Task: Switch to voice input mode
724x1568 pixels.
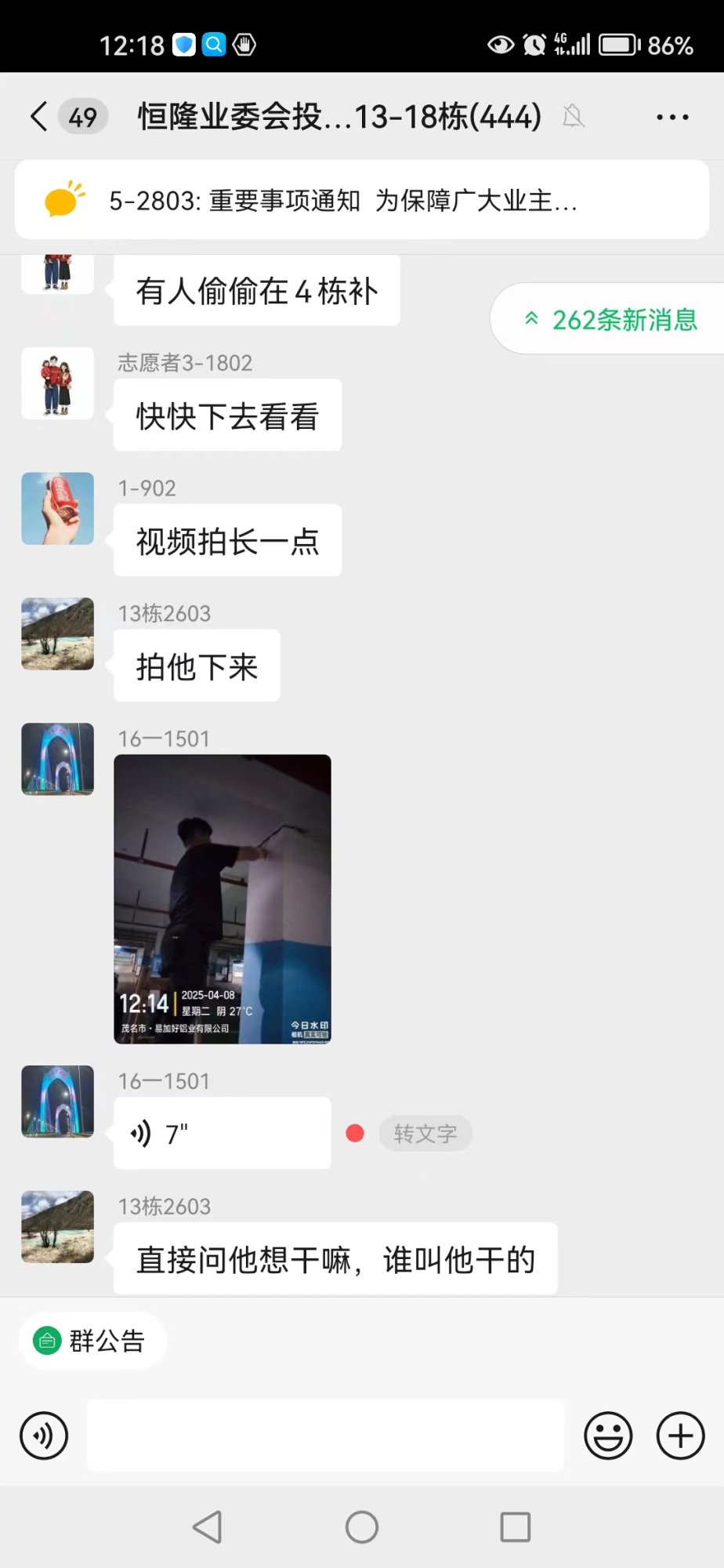Action: click(x=44, y=1436)
